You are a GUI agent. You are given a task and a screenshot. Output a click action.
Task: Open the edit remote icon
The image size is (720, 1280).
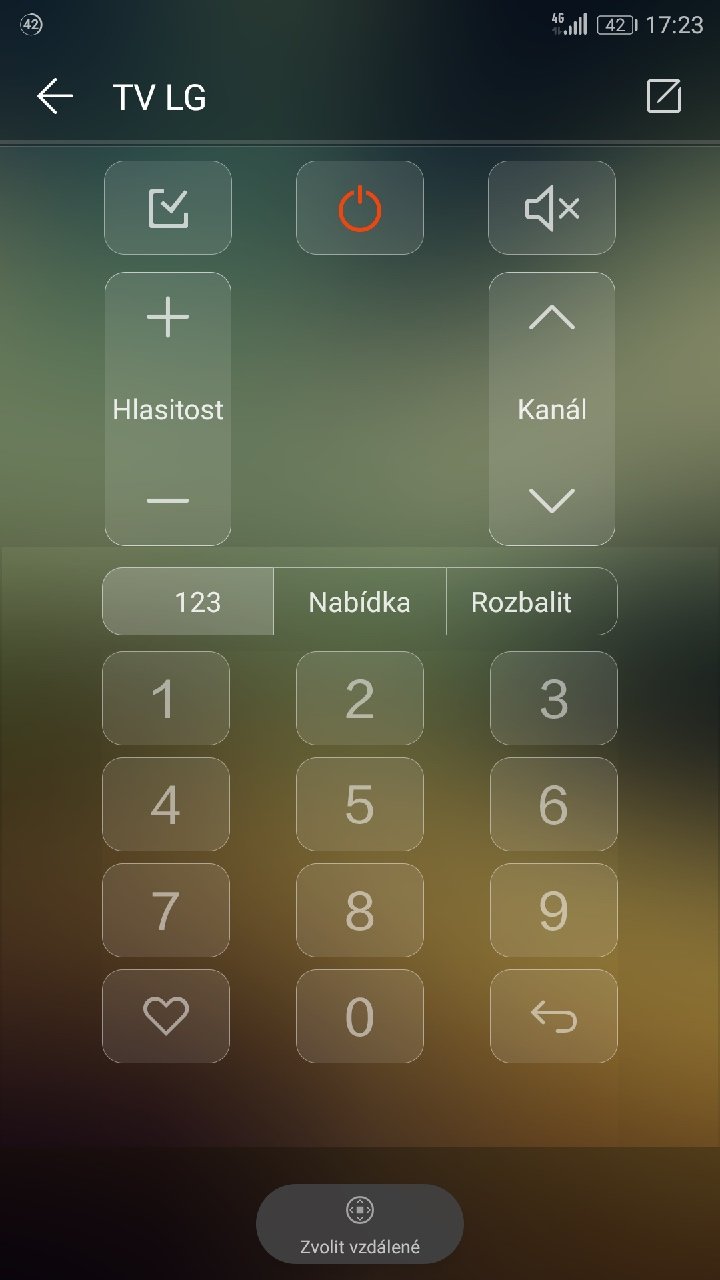coord(664,96)
